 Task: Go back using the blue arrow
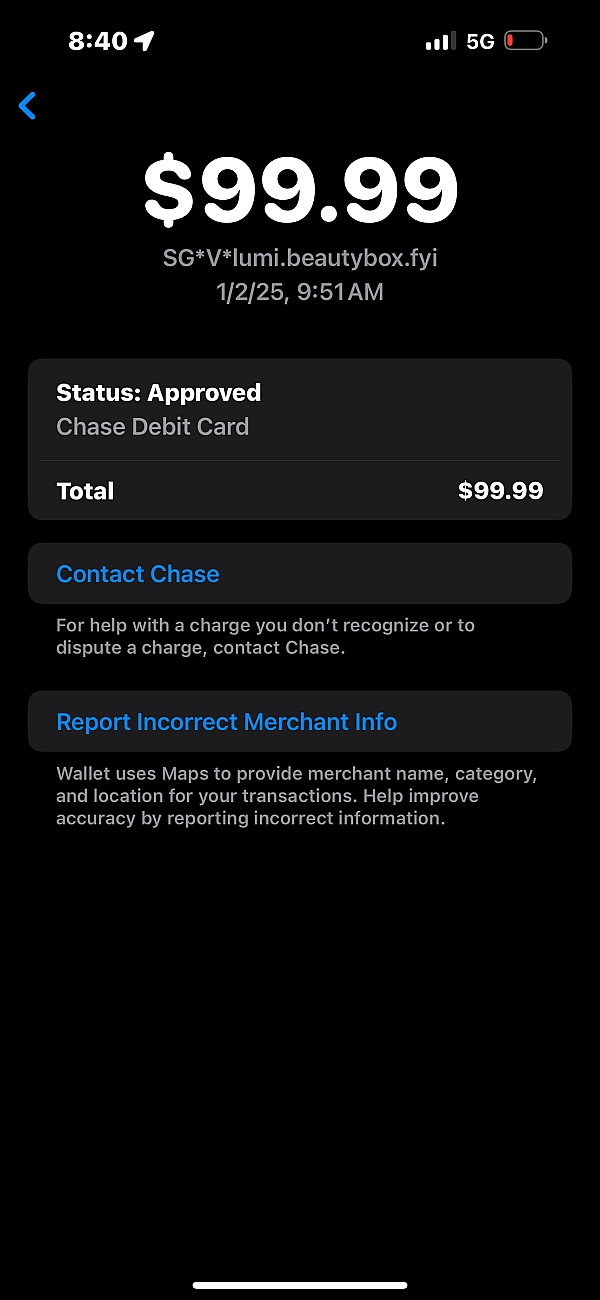point(28,106)
